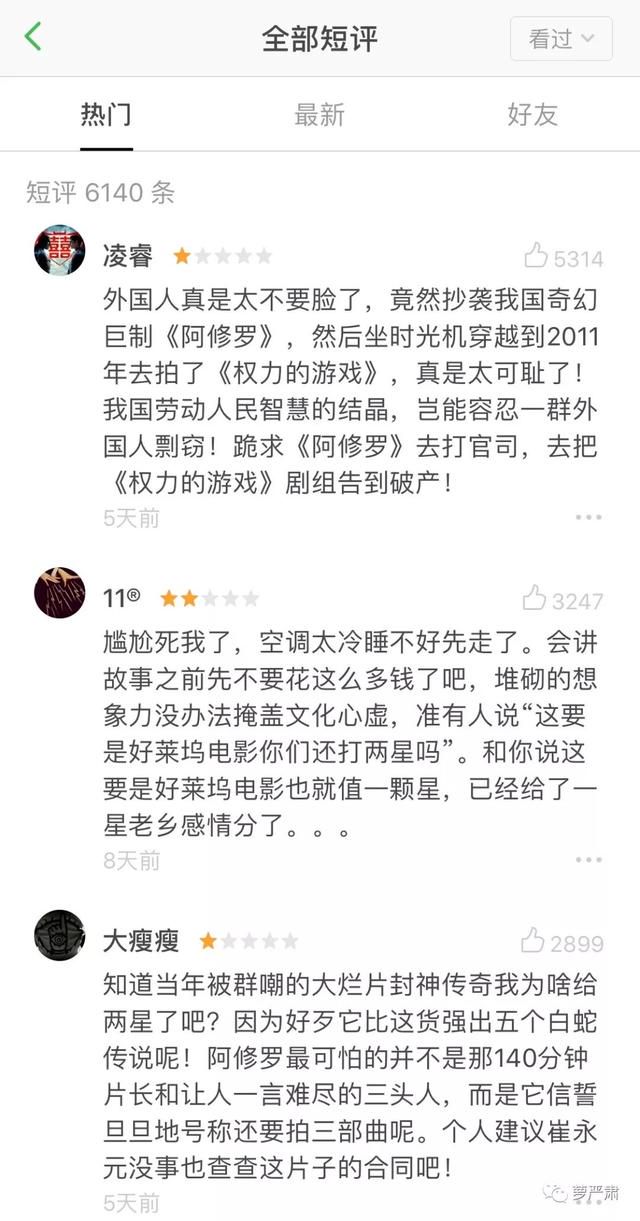Switch to the 最新 tab
Image resolution: width=640 pixels, height=1221 pixels.
pyautogui.click(x=319, y=115)
